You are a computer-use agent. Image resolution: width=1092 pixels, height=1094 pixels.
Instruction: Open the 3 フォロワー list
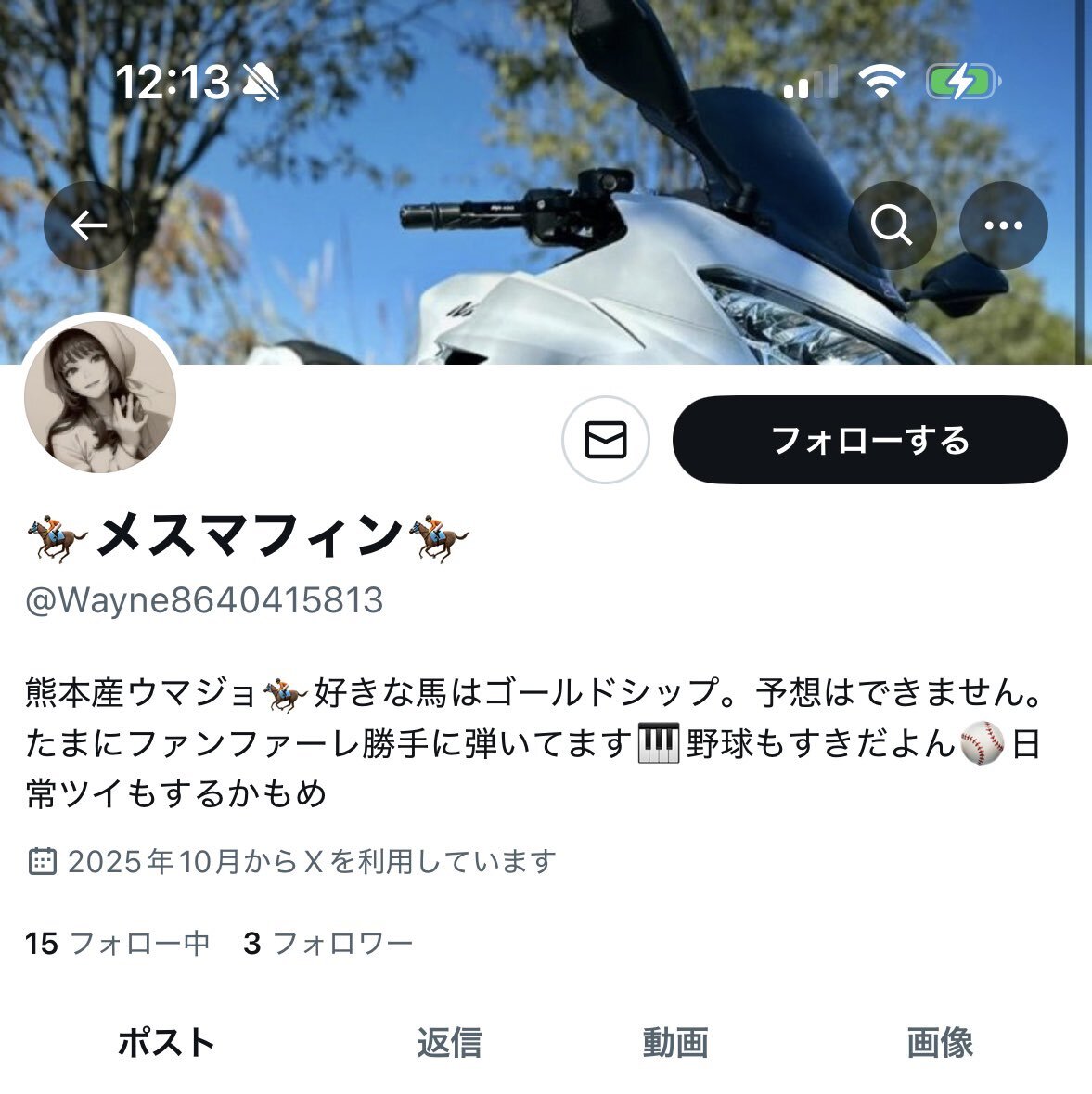(328, 944)
